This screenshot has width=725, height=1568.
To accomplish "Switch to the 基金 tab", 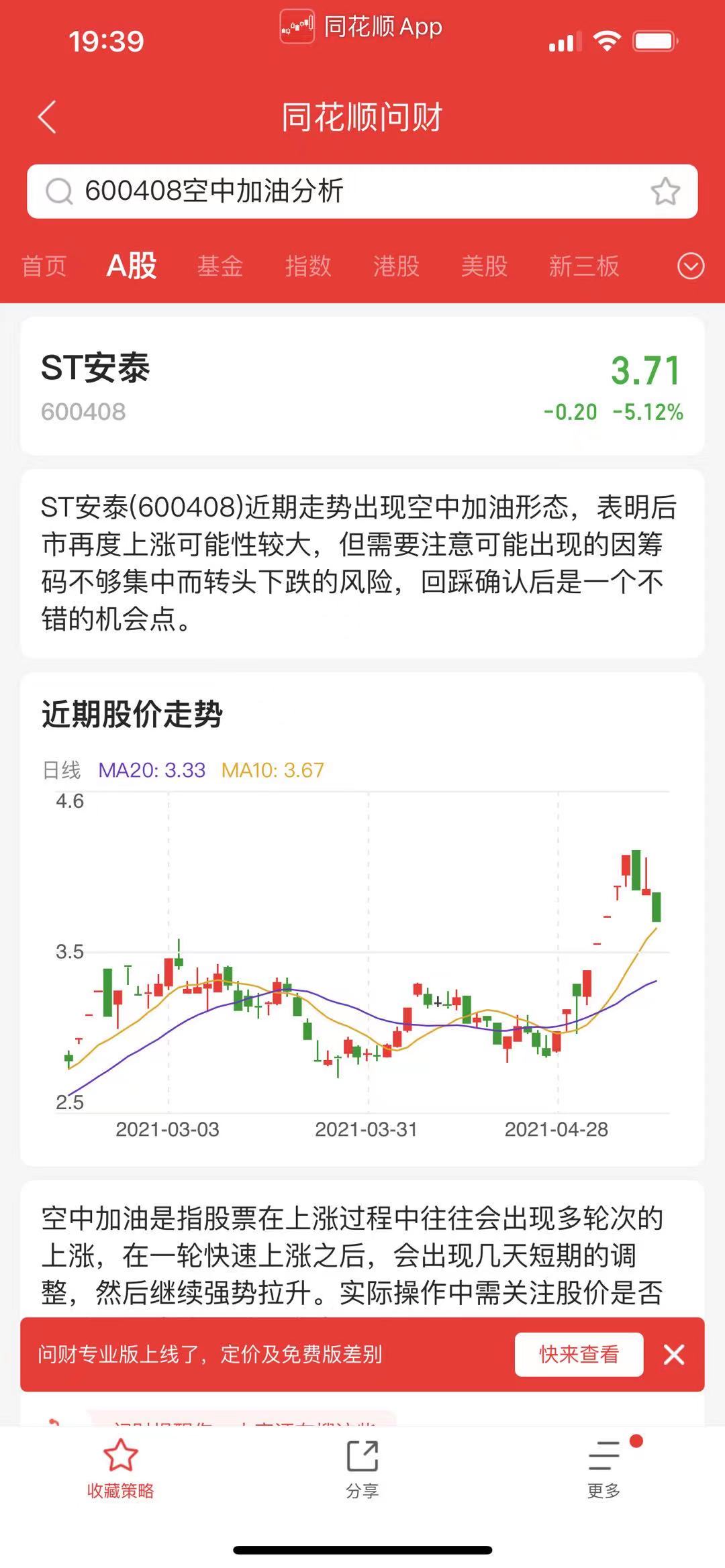I will coord(220,266).
